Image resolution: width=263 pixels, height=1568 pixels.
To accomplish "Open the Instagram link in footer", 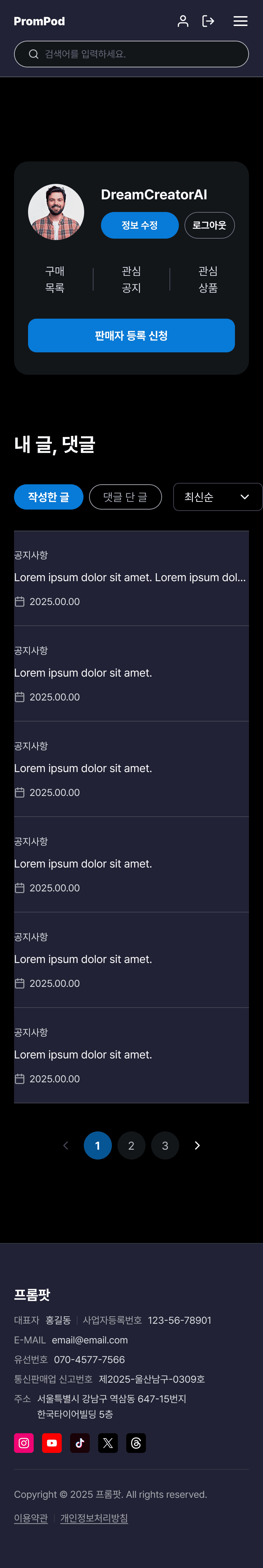I will [24, 1443].
